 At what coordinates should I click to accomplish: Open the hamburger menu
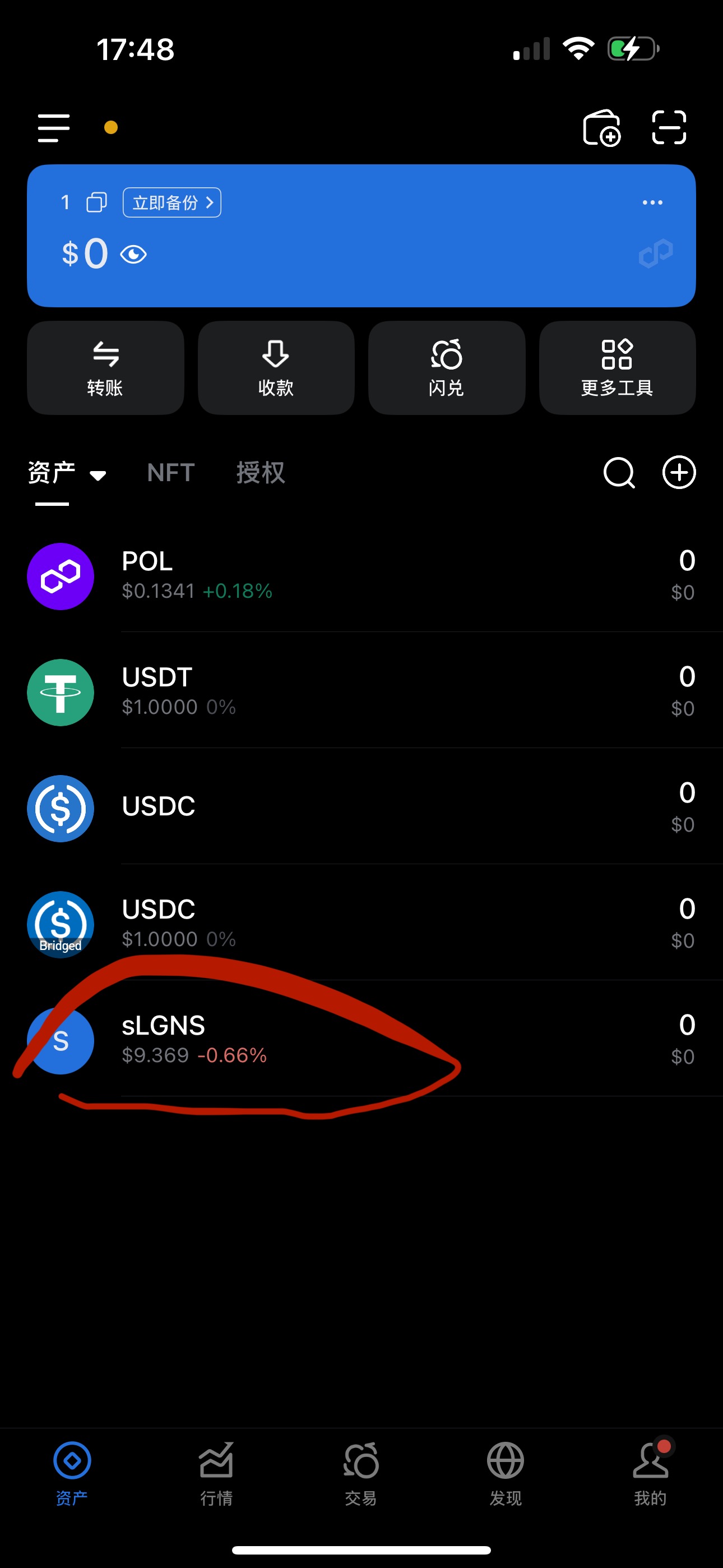(54, 128)
